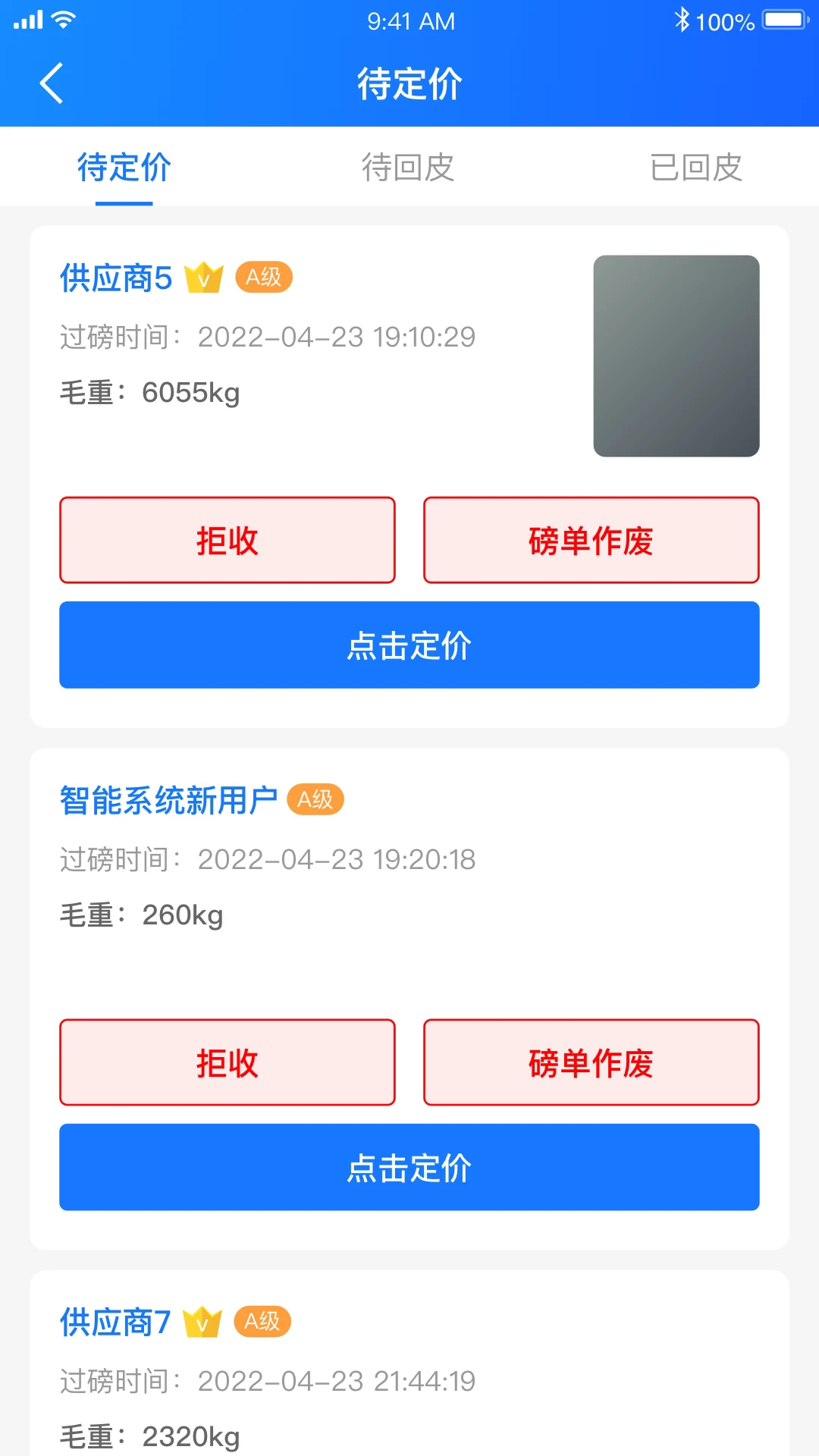
Task: Tap the A级 grade badge for 供应商5
Action: point(262,278)
